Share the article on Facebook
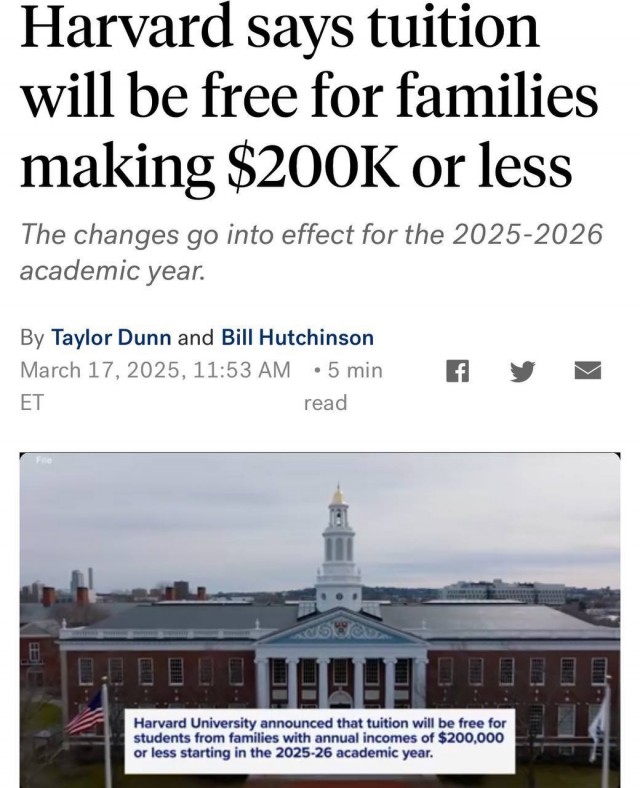 456,372
